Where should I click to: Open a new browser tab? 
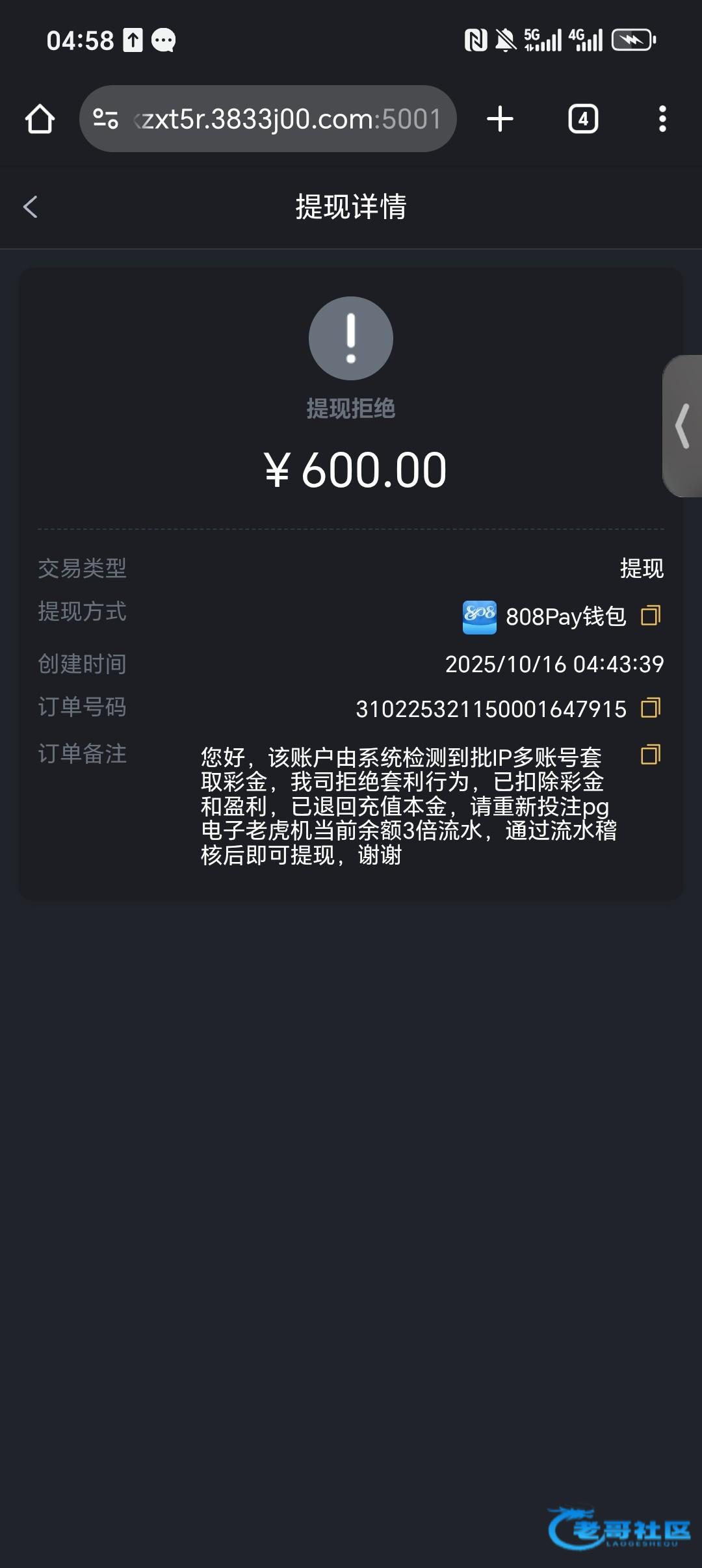click(x=500, y=120)
